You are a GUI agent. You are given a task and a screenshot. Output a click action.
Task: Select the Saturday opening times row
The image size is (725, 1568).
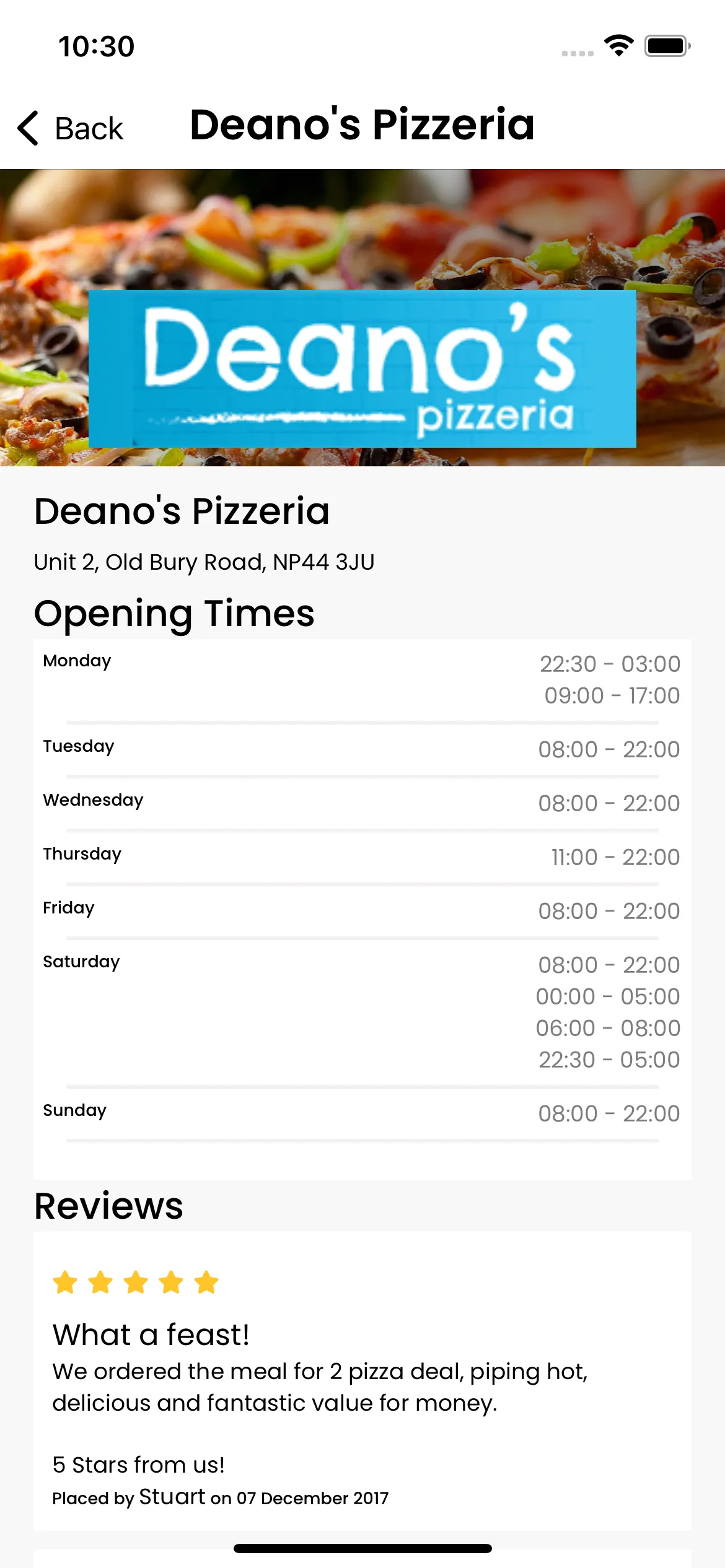[x=362, y=1009]
